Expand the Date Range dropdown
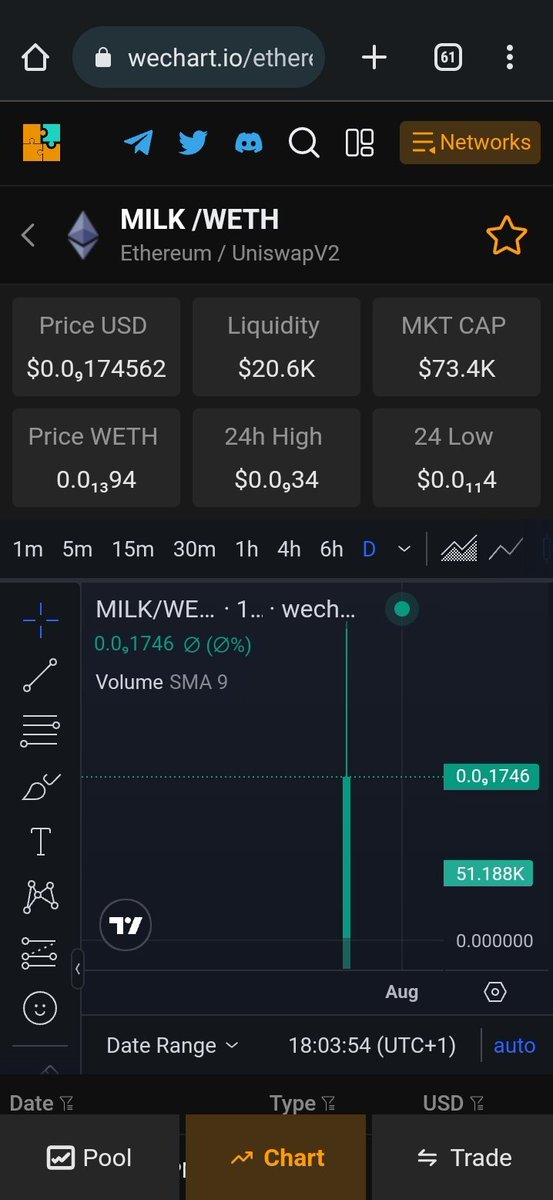Image resolution: width=553 pixels, height=1200 pixels. (173, 1045)
